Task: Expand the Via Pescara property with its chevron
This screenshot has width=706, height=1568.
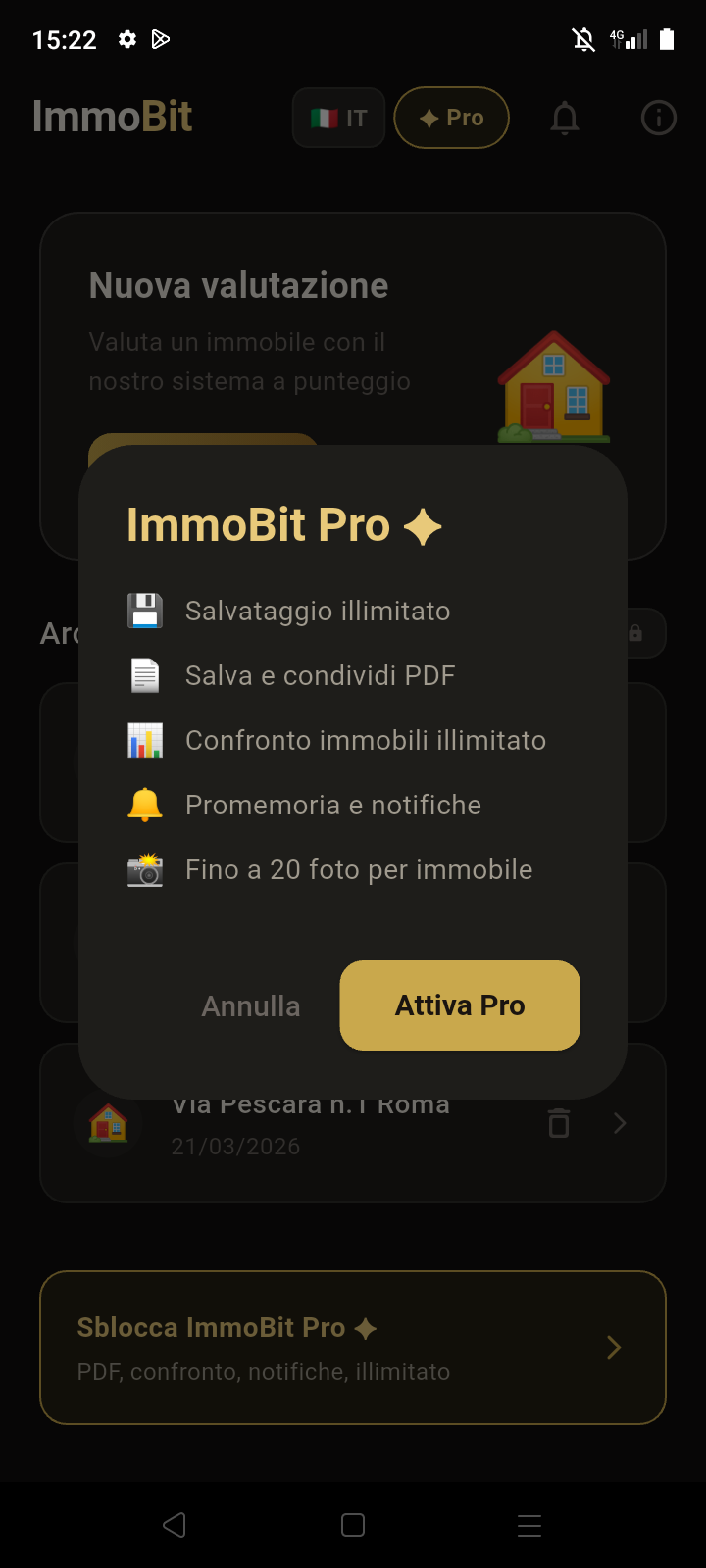Action: (619, 1123)
